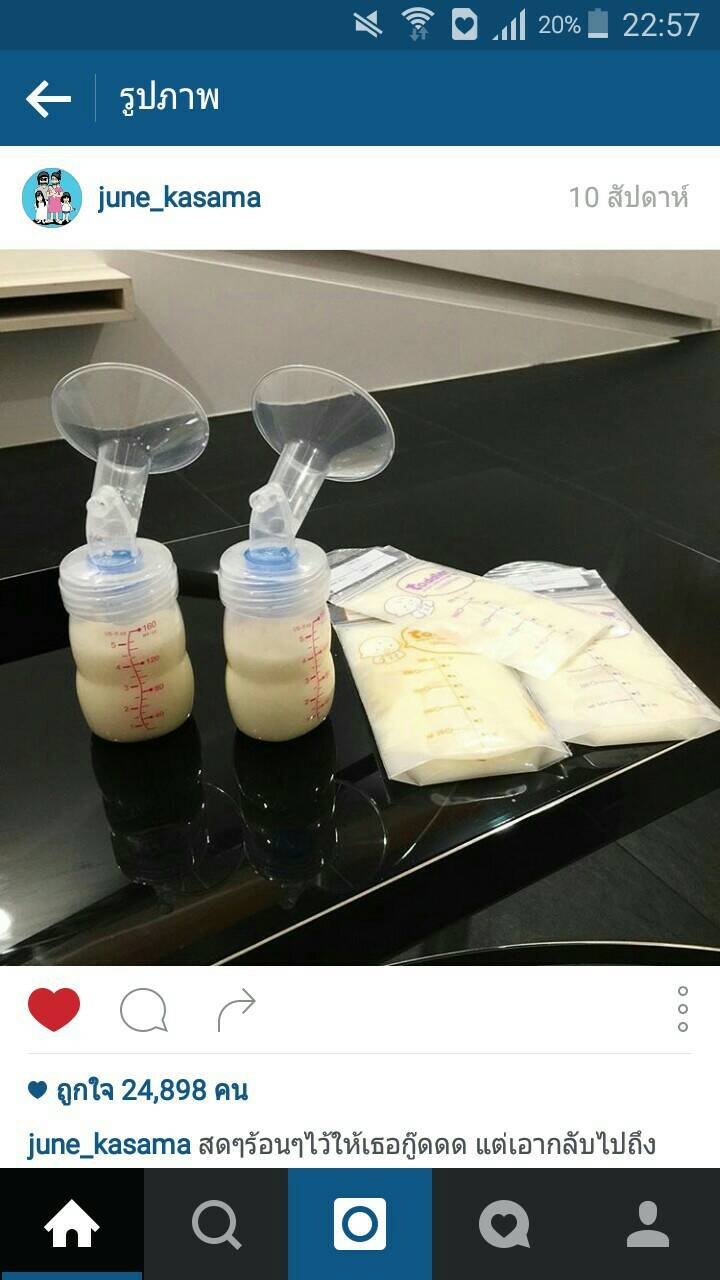Screen dimensions: 720x1280
Task: Open the Camera tab
Action: point(360,1224)
